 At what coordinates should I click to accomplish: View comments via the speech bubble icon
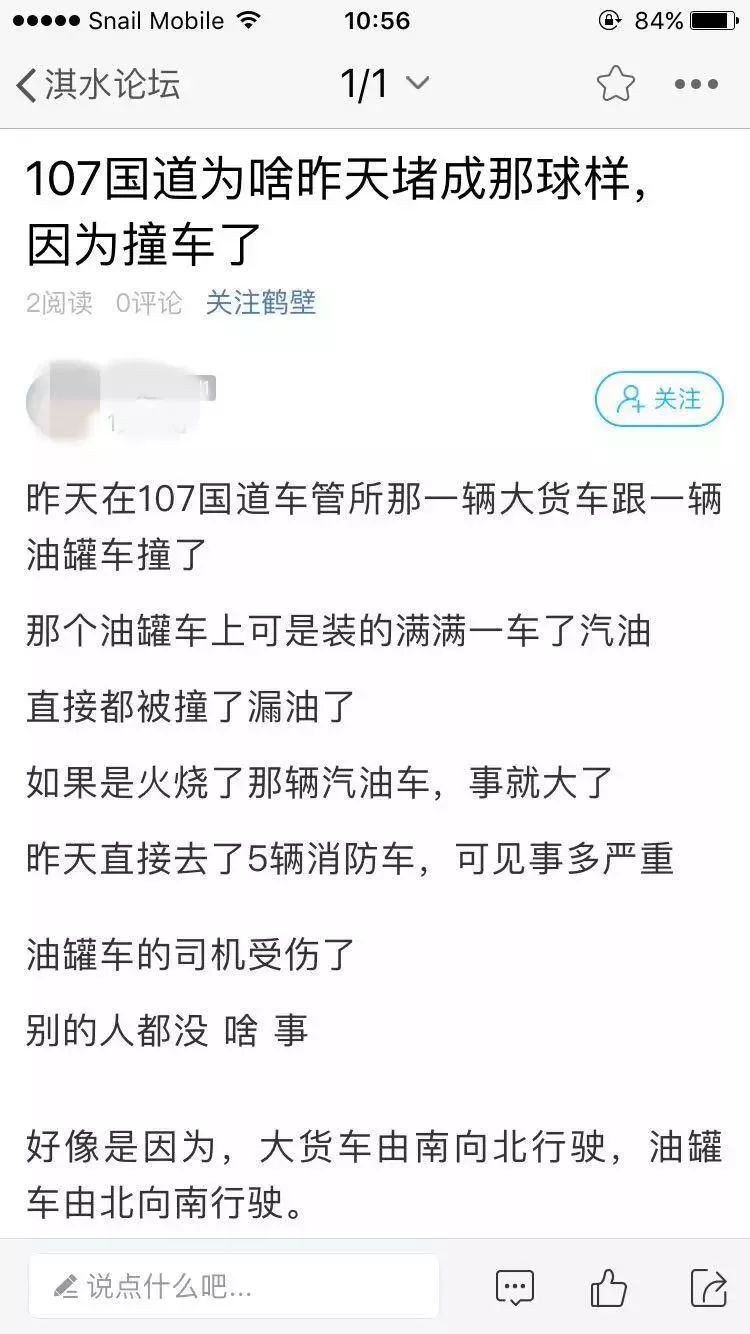[515, 1287]
